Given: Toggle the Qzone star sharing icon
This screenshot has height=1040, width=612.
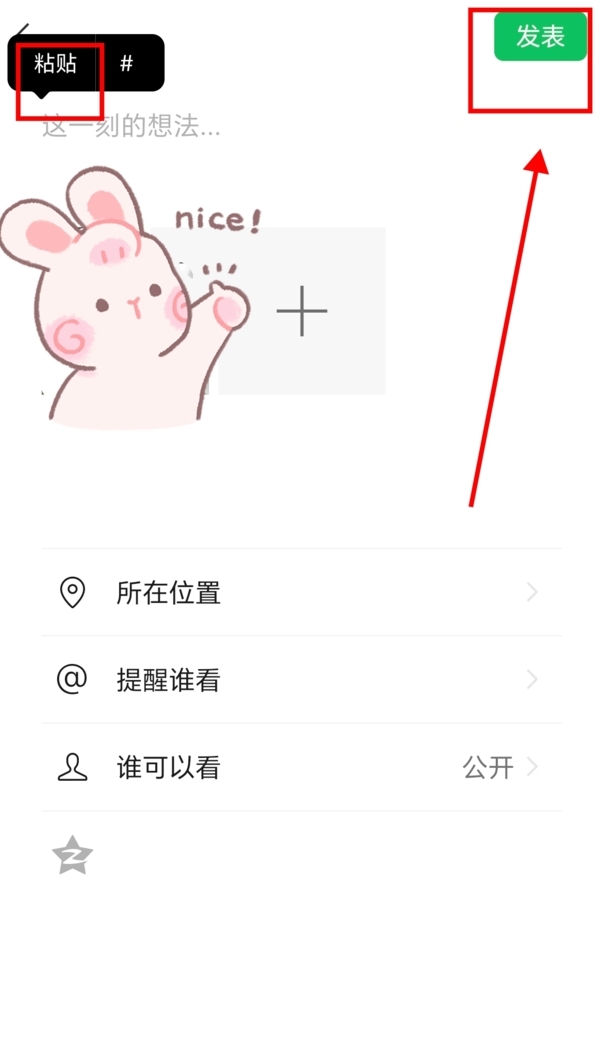Looking at the screenshot, I should [72, 856].
